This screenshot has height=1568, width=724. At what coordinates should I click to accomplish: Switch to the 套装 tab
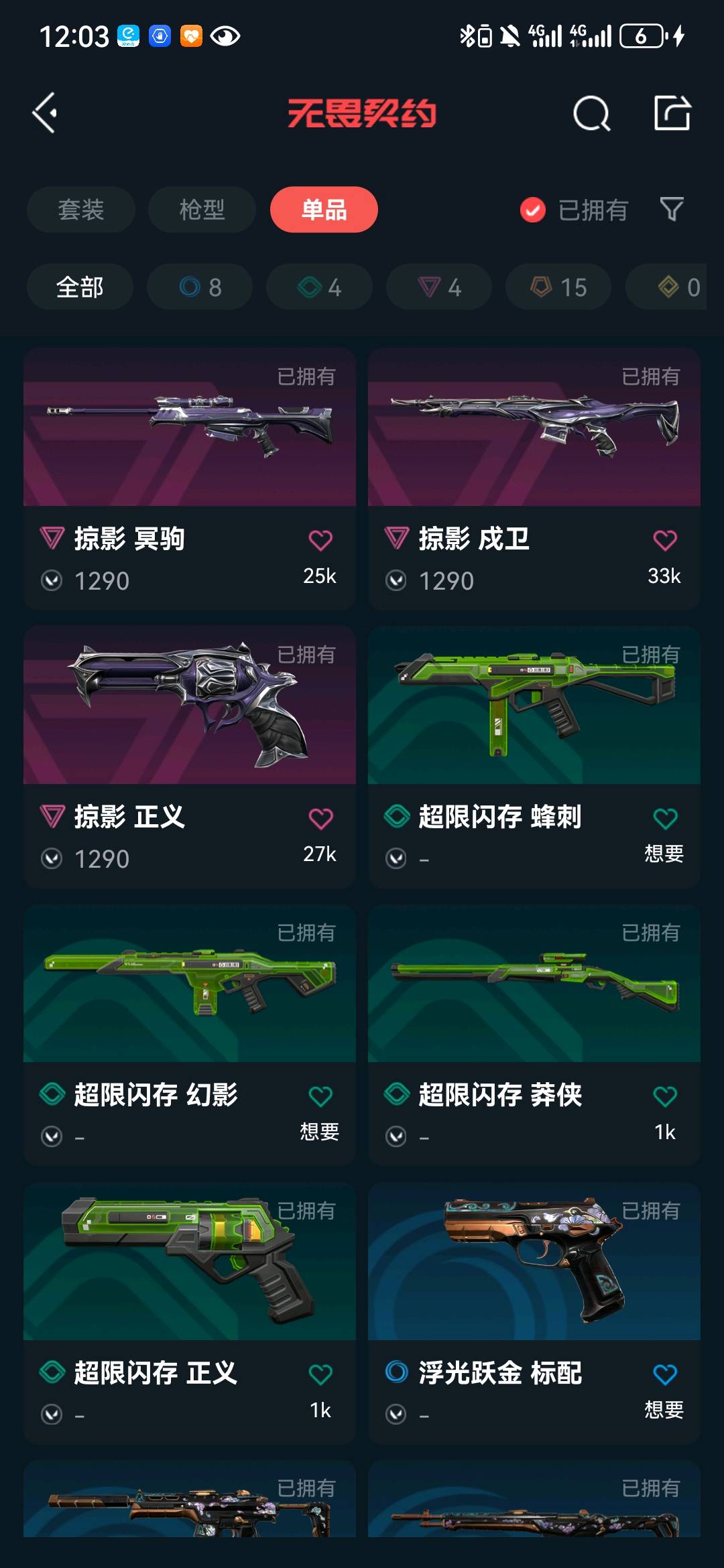coord(80,210)
